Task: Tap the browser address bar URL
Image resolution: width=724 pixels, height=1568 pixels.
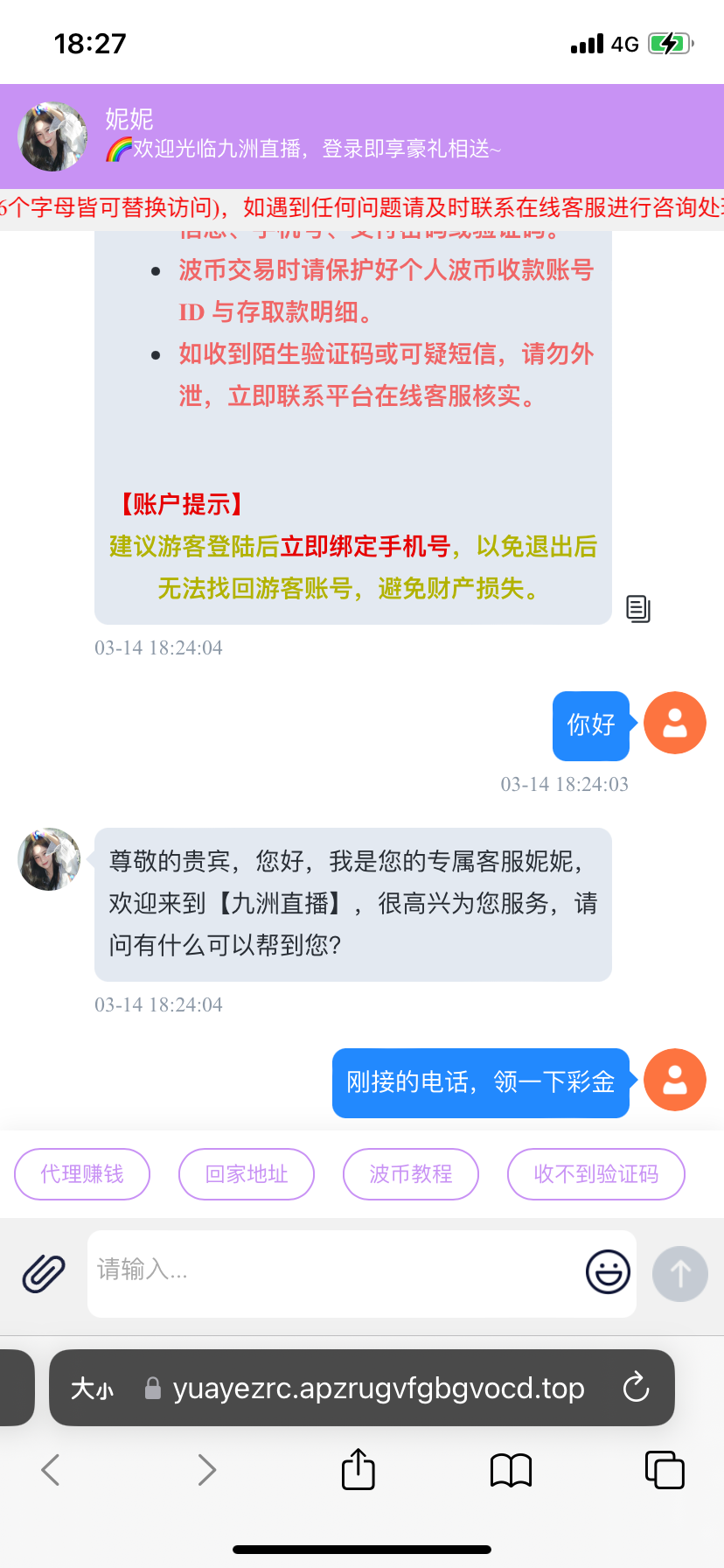Action: (378, 1389)
